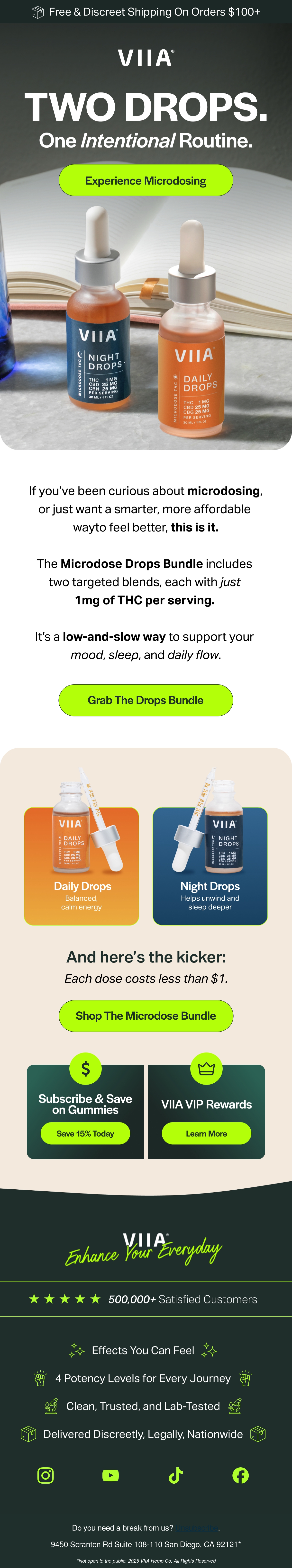Shop The Microdose Bundle

click(x=146, y=1016)
